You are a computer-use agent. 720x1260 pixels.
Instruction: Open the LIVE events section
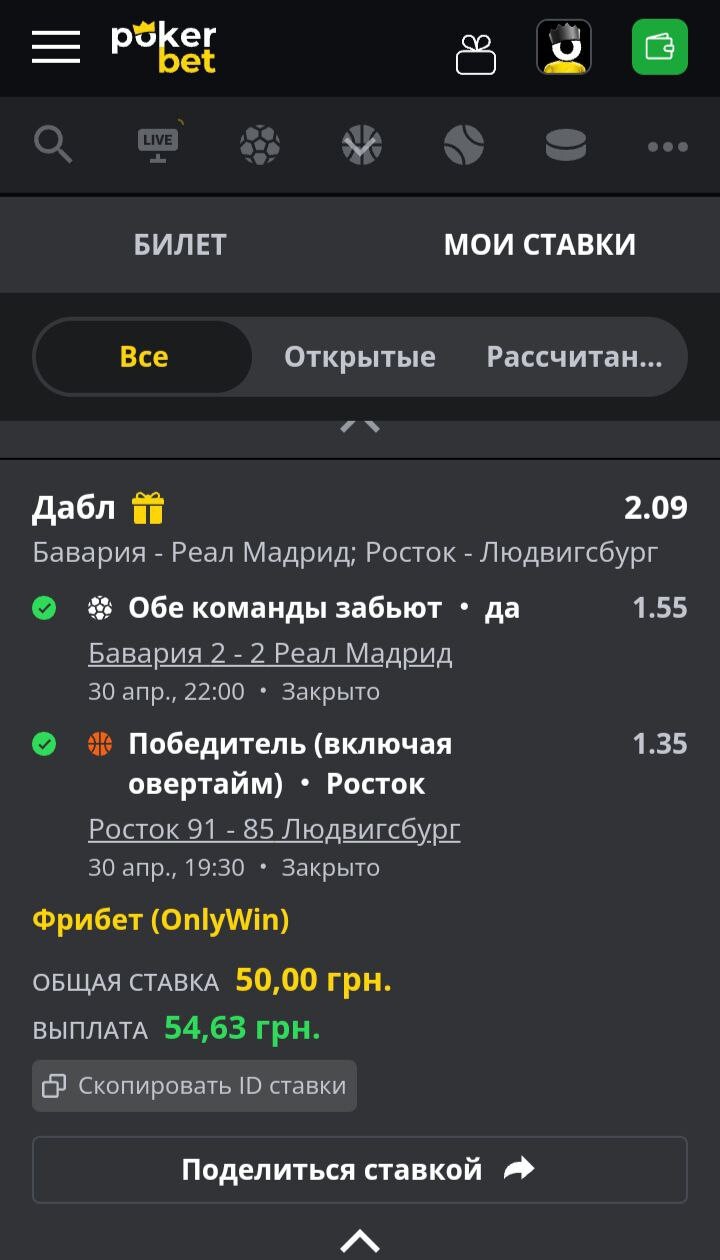(158, 145)
